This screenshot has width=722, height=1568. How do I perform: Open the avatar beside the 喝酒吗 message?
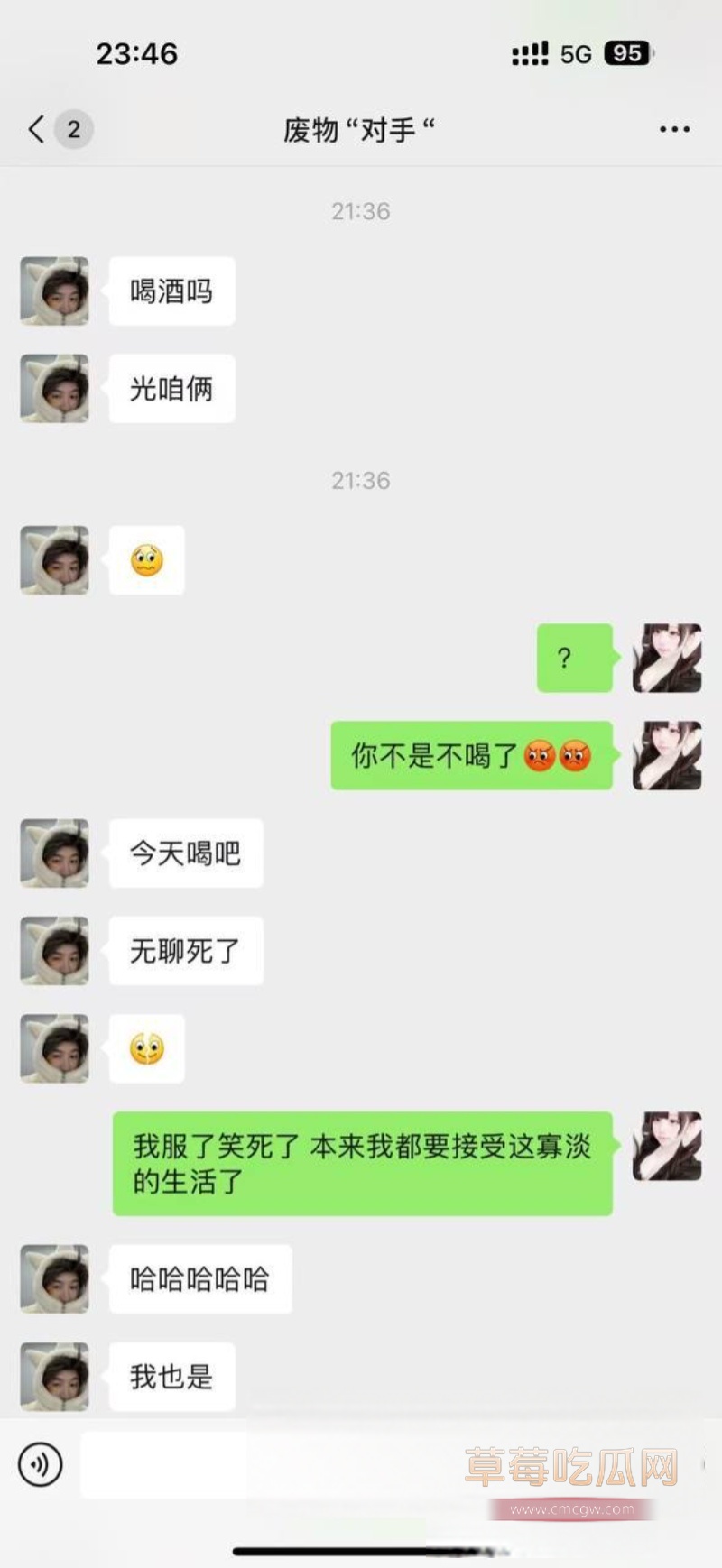click(x=55, y=291)
